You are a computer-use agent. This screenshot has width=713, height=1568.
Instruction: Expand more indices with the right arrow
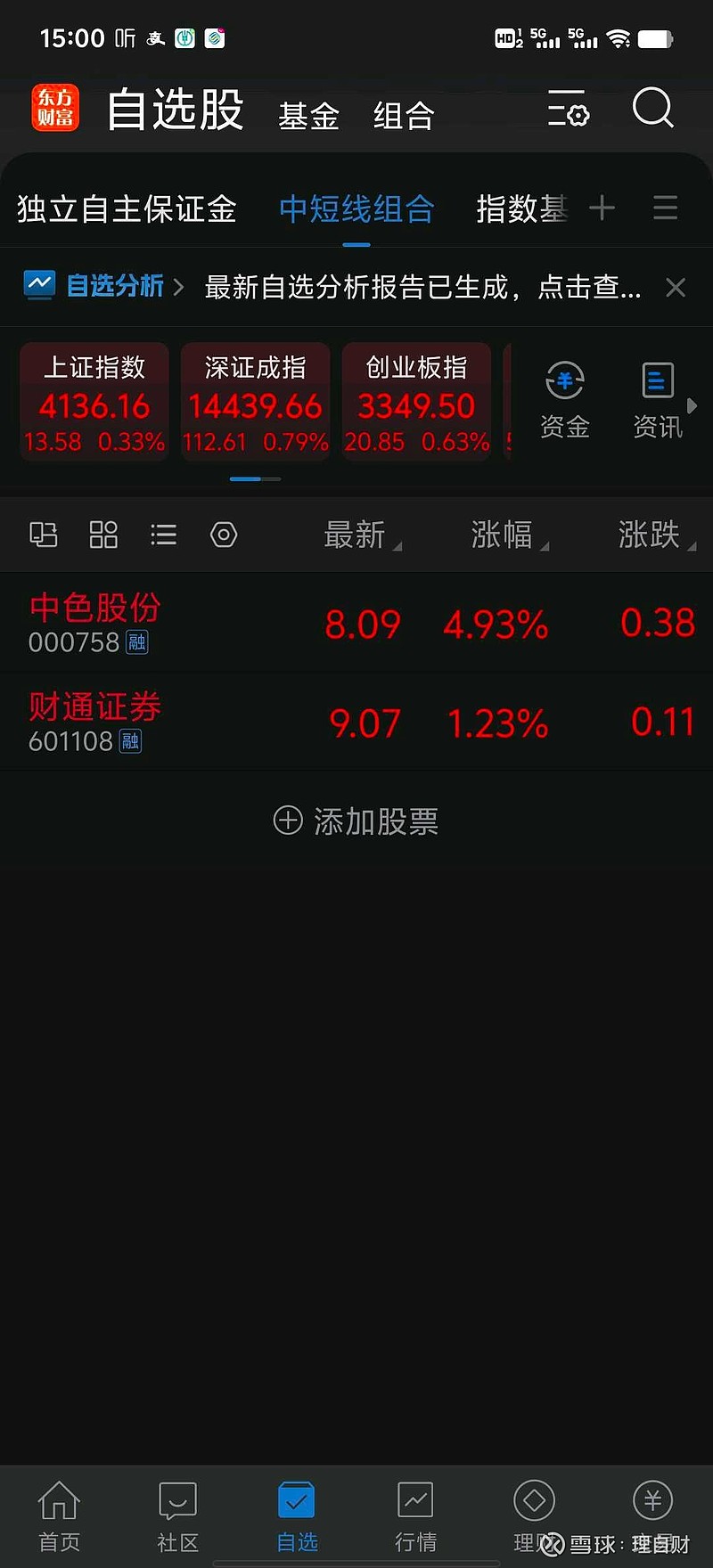tap(693, 405)
